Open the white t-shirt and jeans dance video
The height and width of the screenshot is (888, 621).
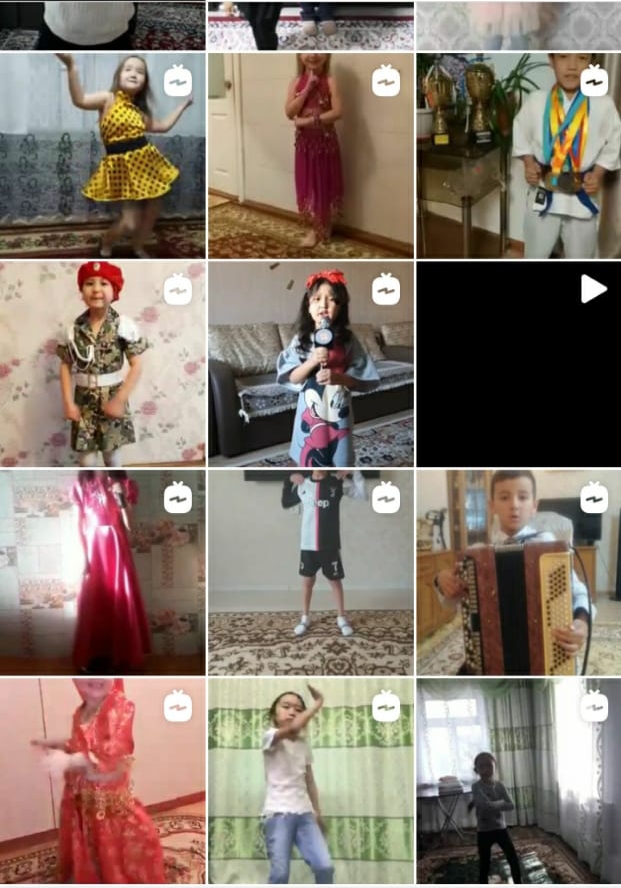point(310,780)
